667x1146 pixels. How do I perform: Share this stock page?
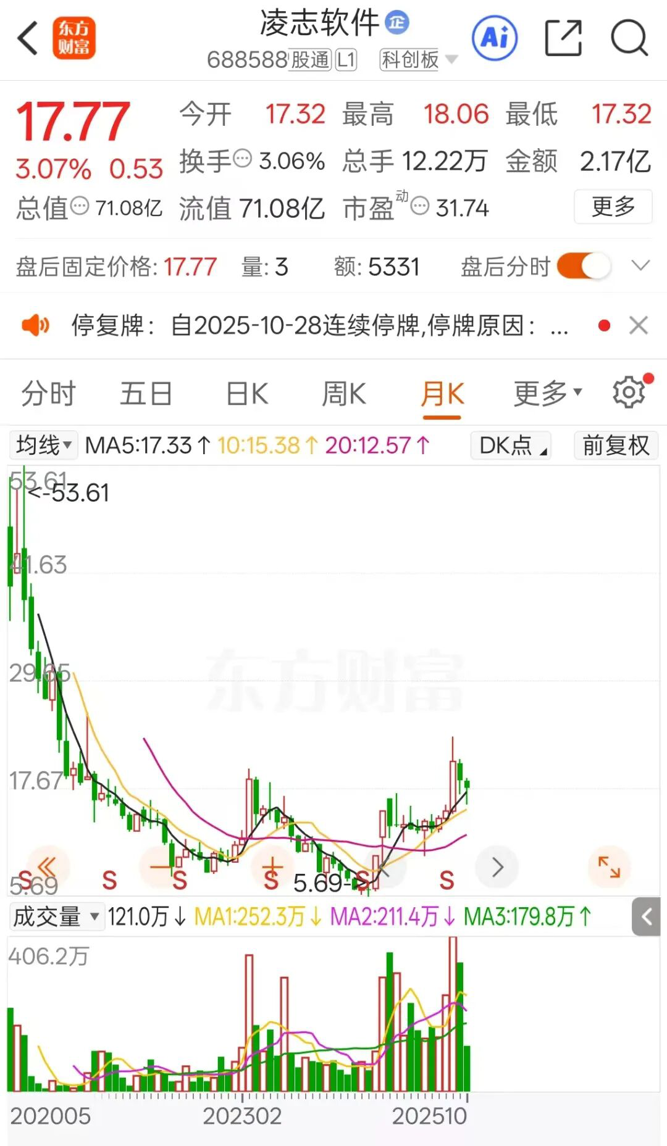[563, 38]
